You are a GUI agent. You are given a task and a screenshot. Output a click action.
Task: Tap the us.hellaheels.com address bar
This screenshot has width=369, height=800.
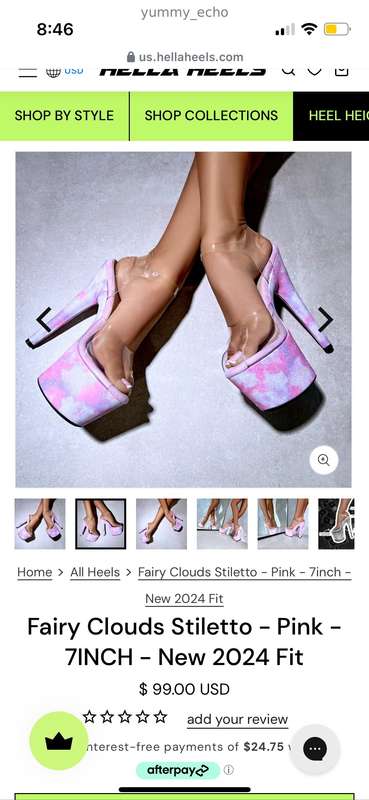185,57
